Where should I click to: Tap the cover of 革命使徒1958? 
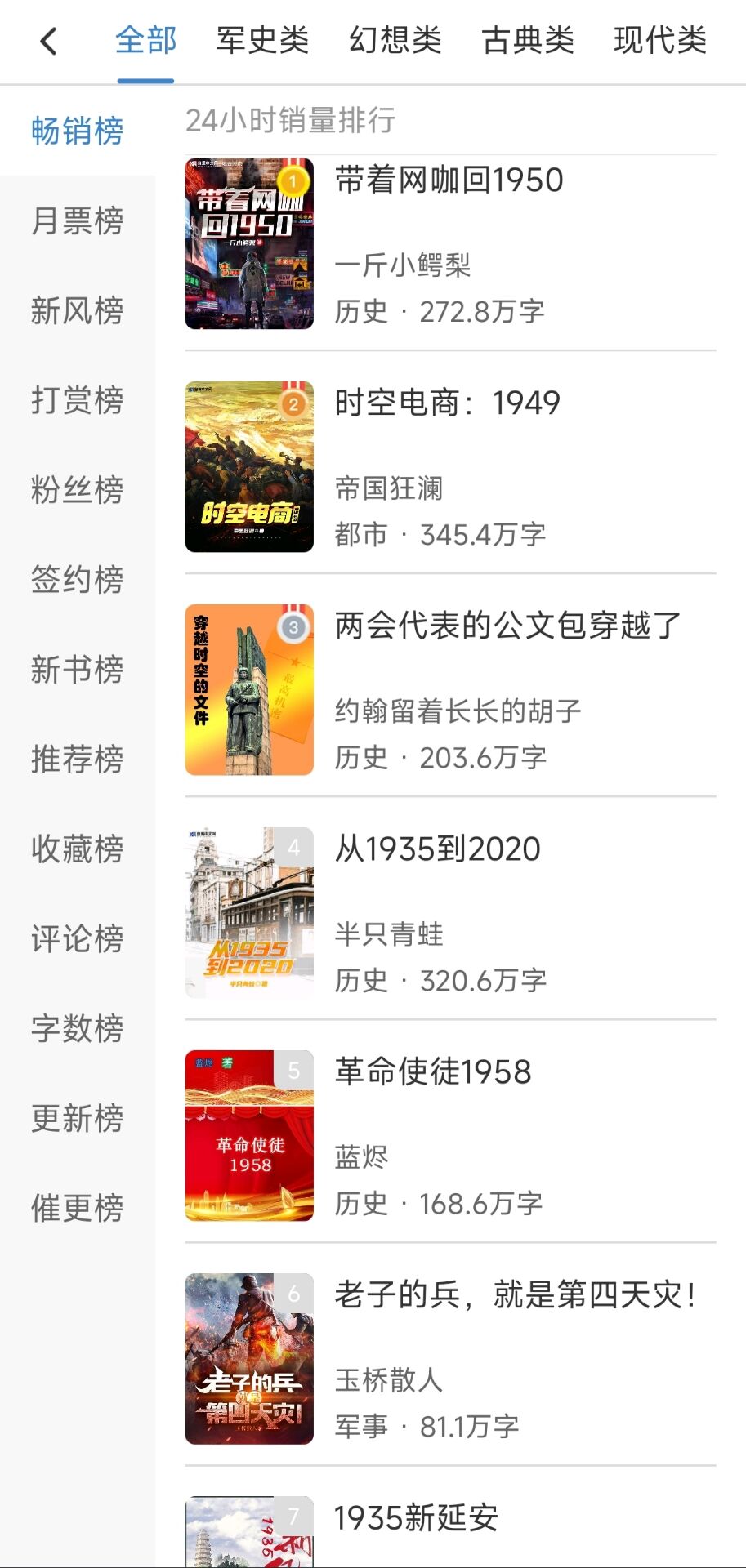point(248,1135)
